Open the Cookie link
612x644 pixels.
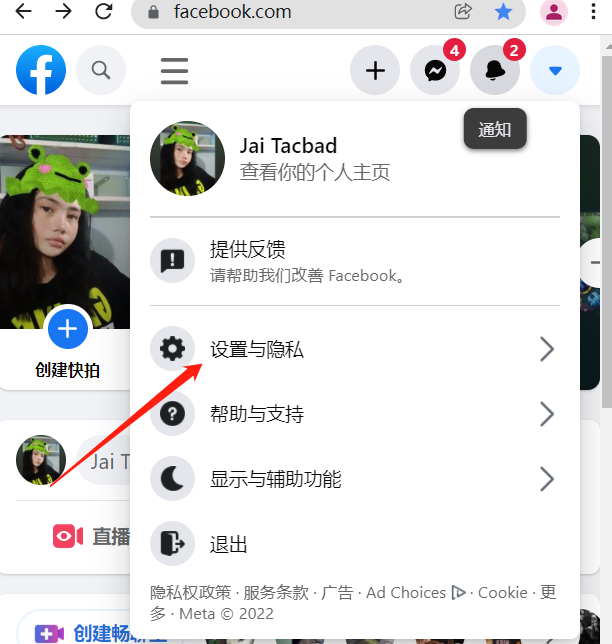tap(502, 593)
